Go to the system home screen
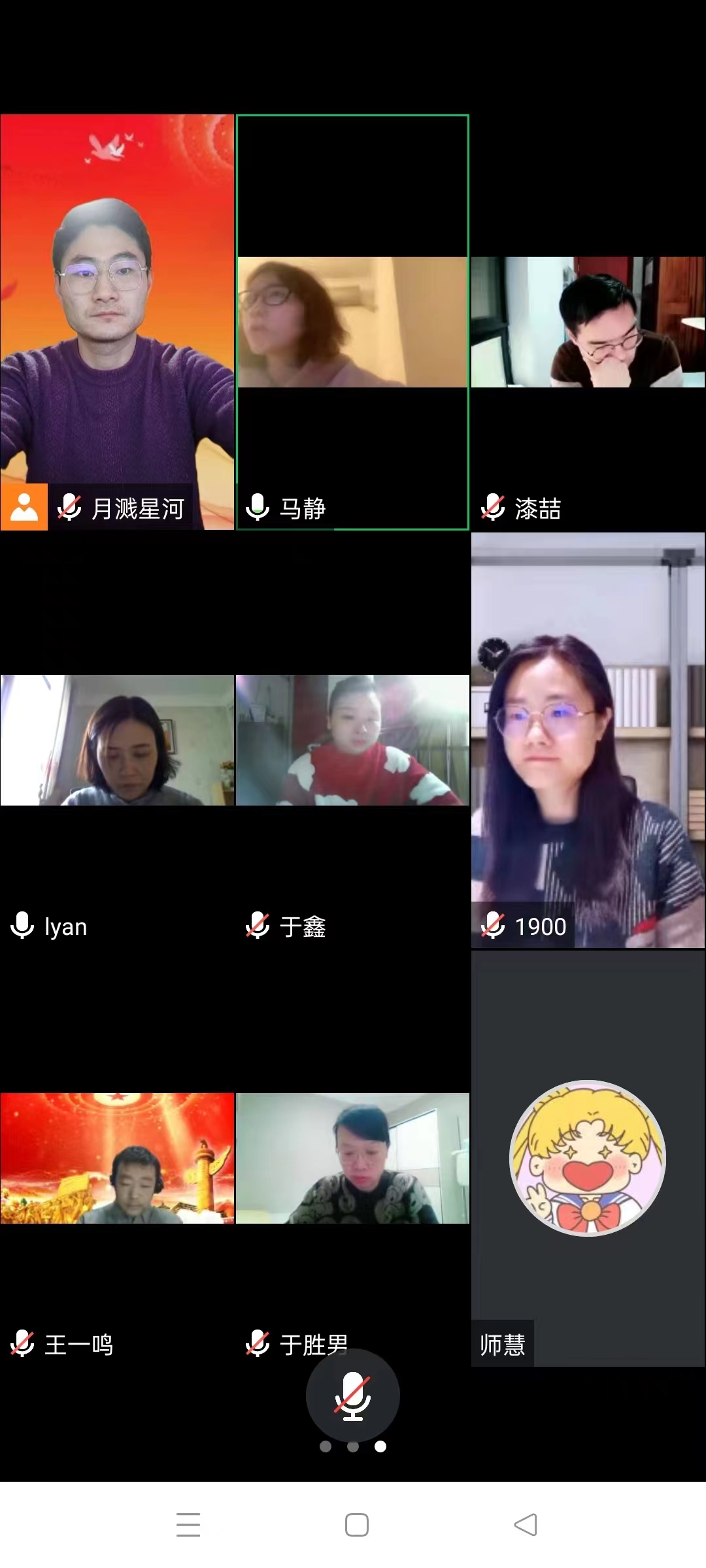The width and height of the screenshot is (706, 1568). (357, 1525)
